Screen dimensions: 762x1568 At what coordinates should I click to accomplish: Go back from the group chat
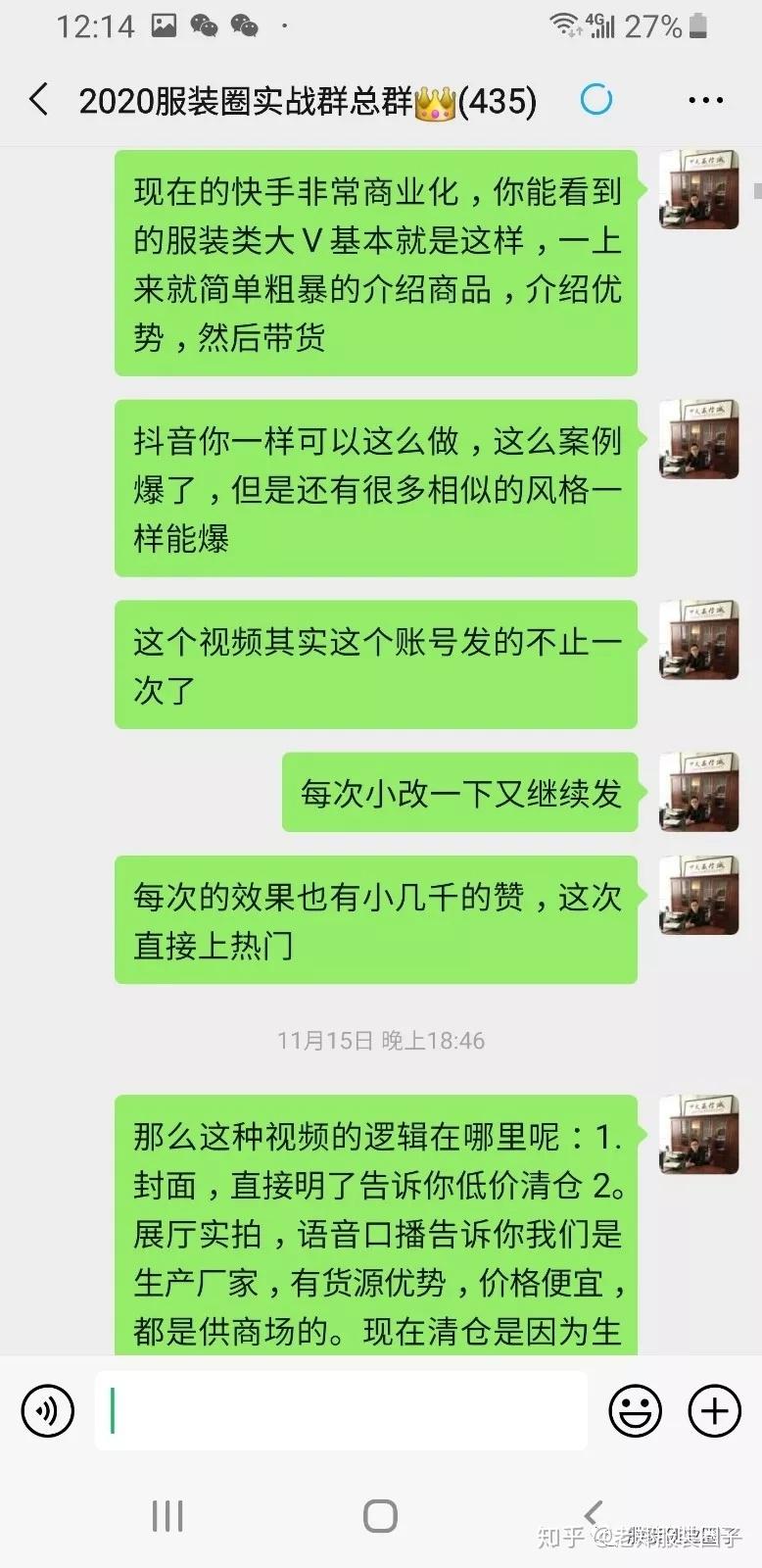click(x=39, y=100)
